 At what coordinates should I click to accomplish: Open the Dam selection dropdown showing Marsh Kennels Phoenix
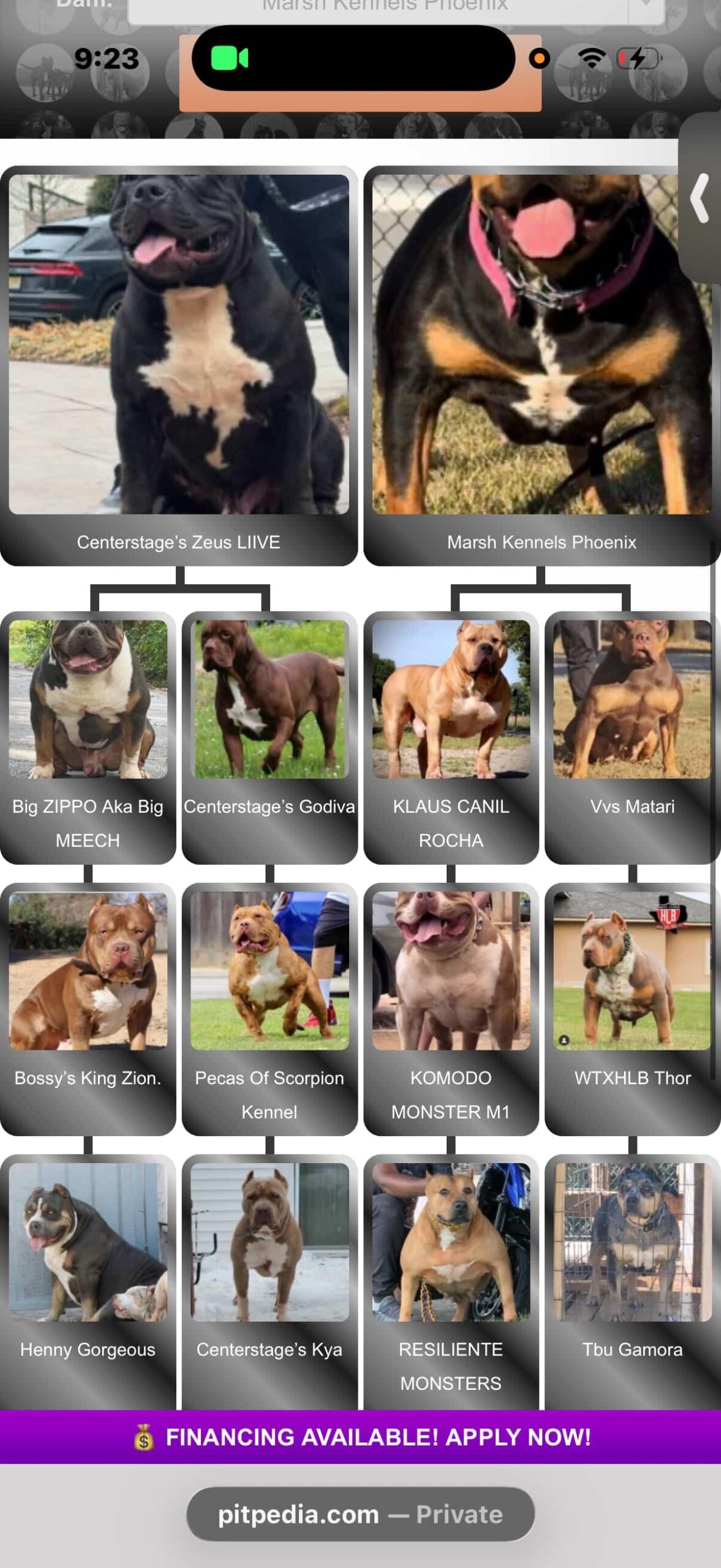pos(380,6)
